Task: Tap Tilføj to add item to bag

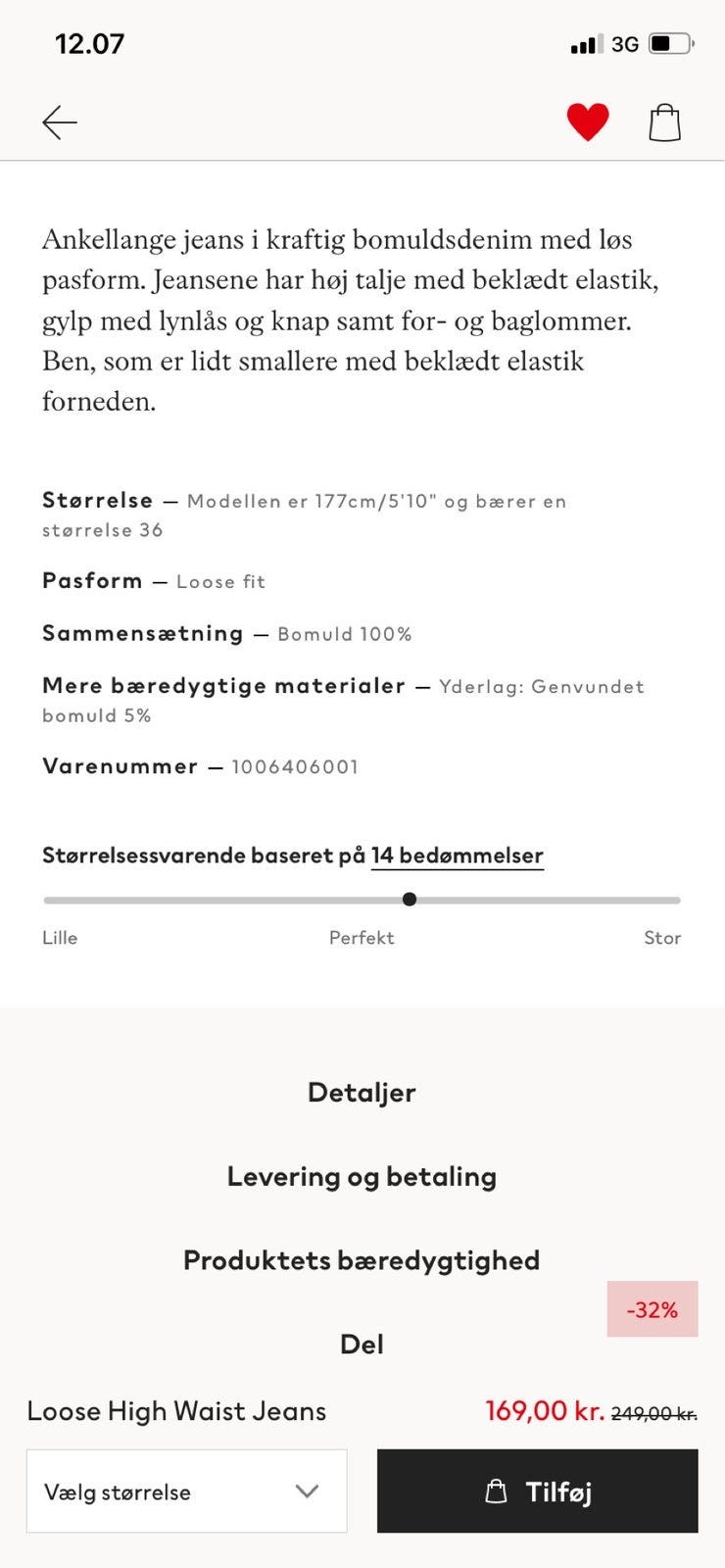Action: click(537, 1491)
